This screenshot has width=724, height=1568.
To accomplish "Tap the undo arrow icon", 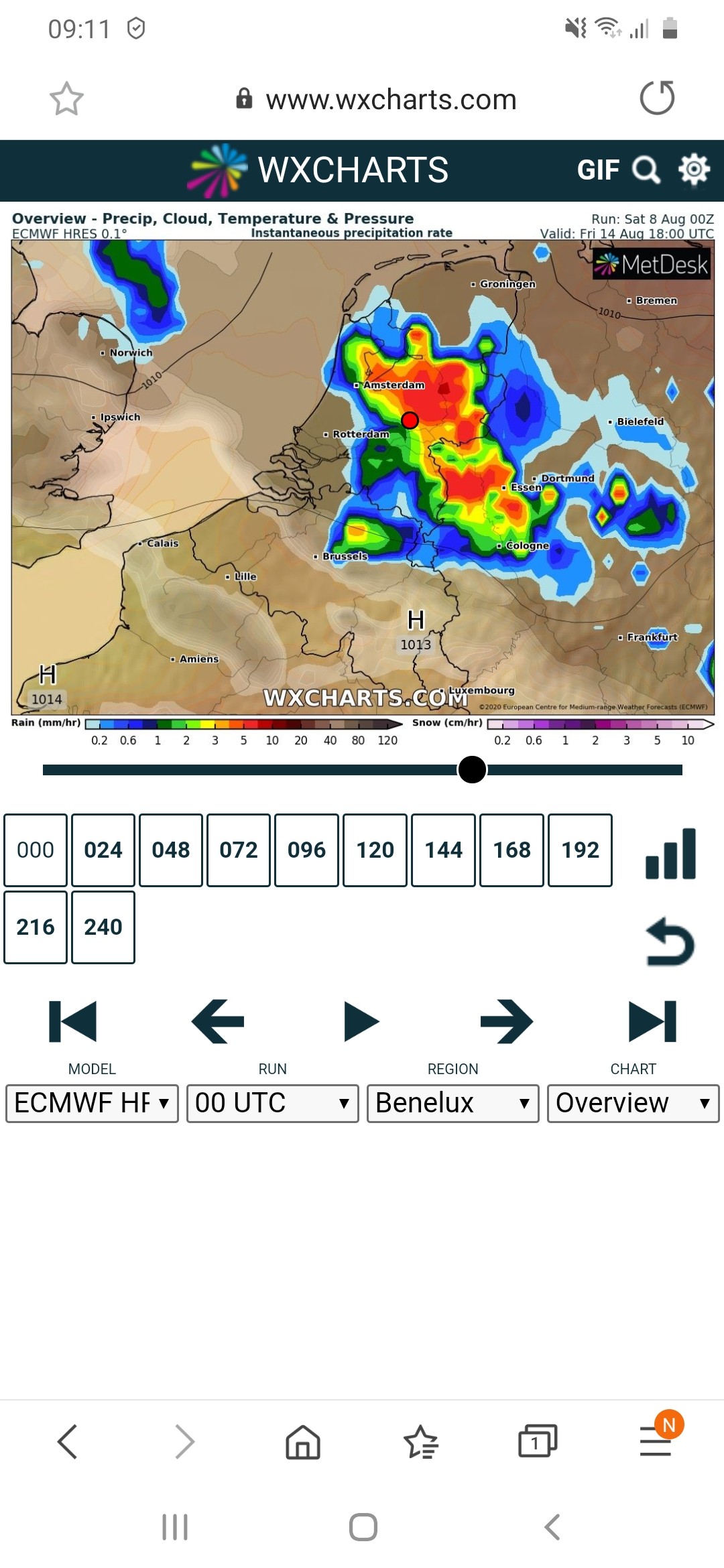I will pyautogui.click(x=670, y=941).
